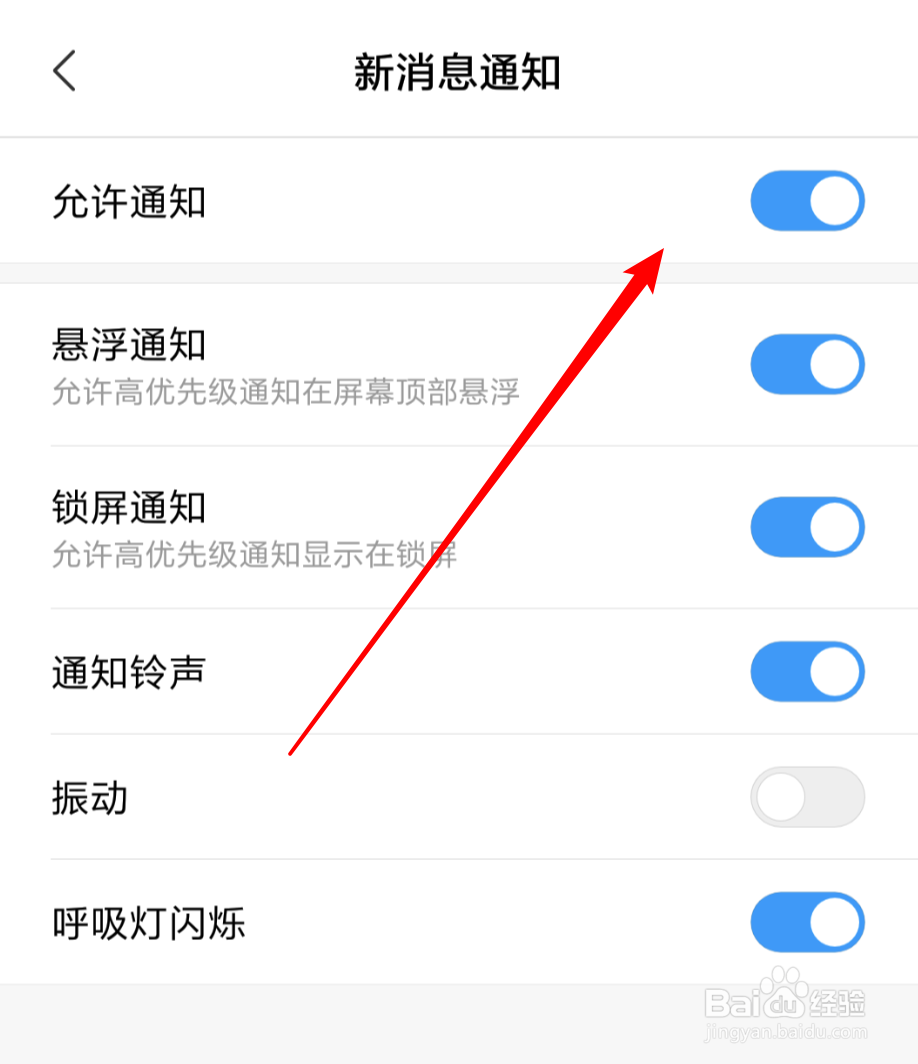Image resolution: width=918 pixels, height=1064 pixels.
Task: Turn off the 悬浮通知 floating notification switch
Action: click(x=807, y=364)
